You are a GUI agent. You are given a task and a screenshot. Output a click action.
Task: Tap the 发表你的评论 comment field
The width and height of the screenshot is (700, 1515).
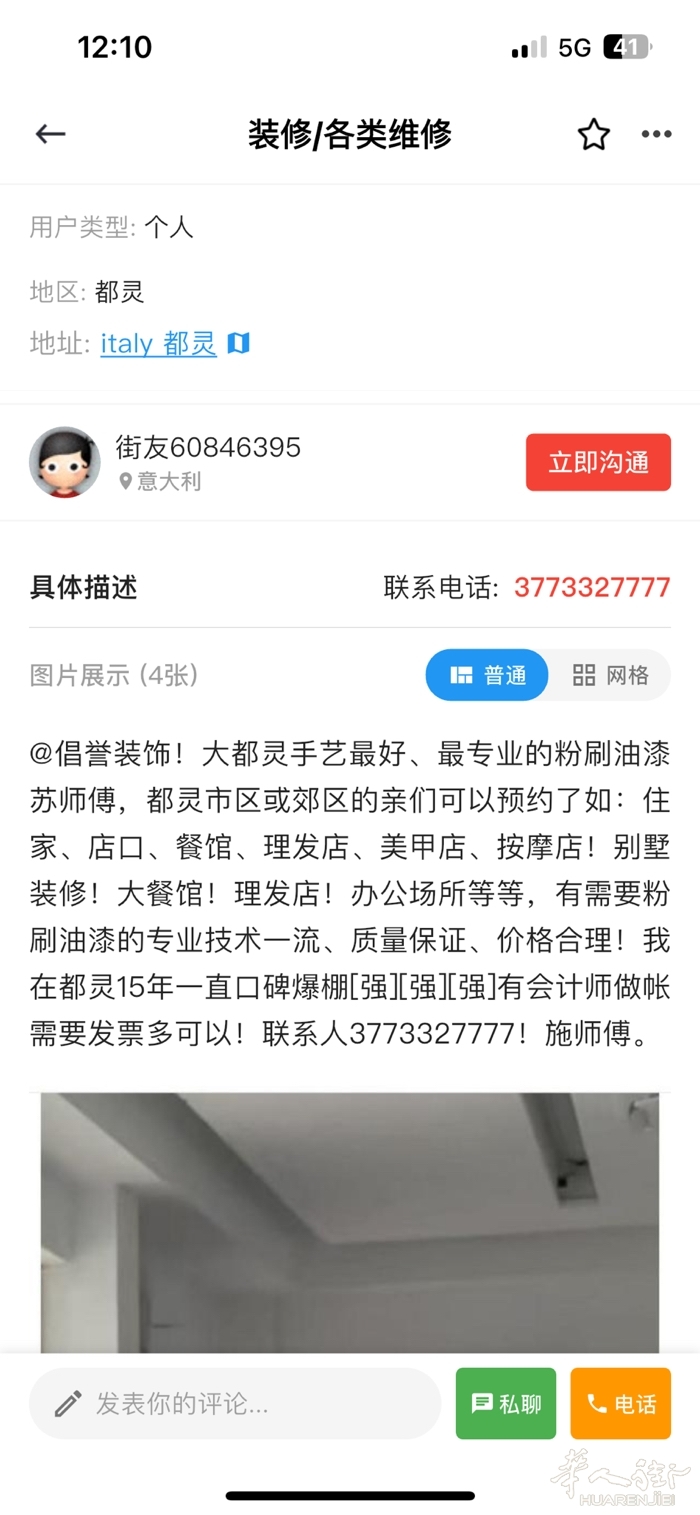235,1404
